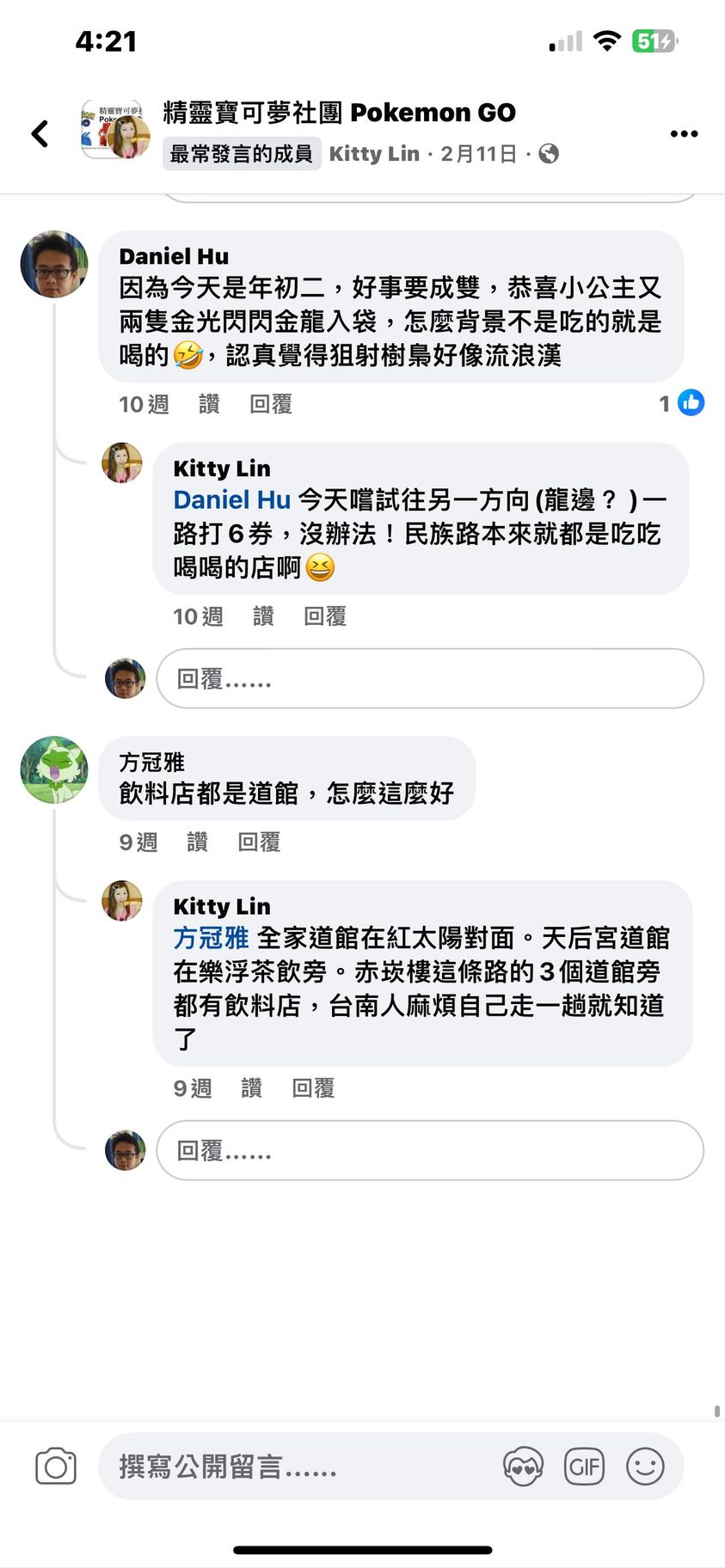The height and width of the screenshot is (1568, 725).
Task: Open the emoji picker
Action: [645, 1467]
